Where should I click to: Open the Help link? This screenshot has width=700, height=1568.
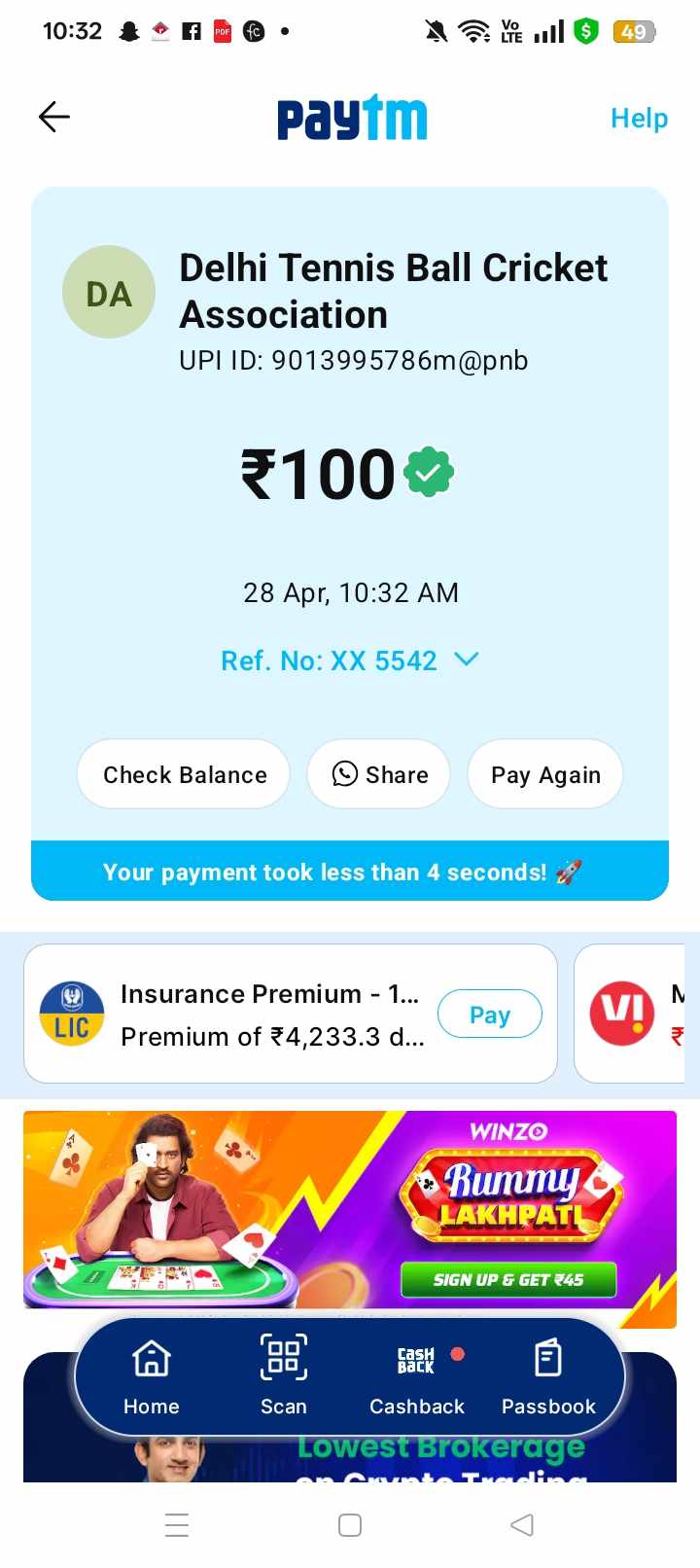639,119
